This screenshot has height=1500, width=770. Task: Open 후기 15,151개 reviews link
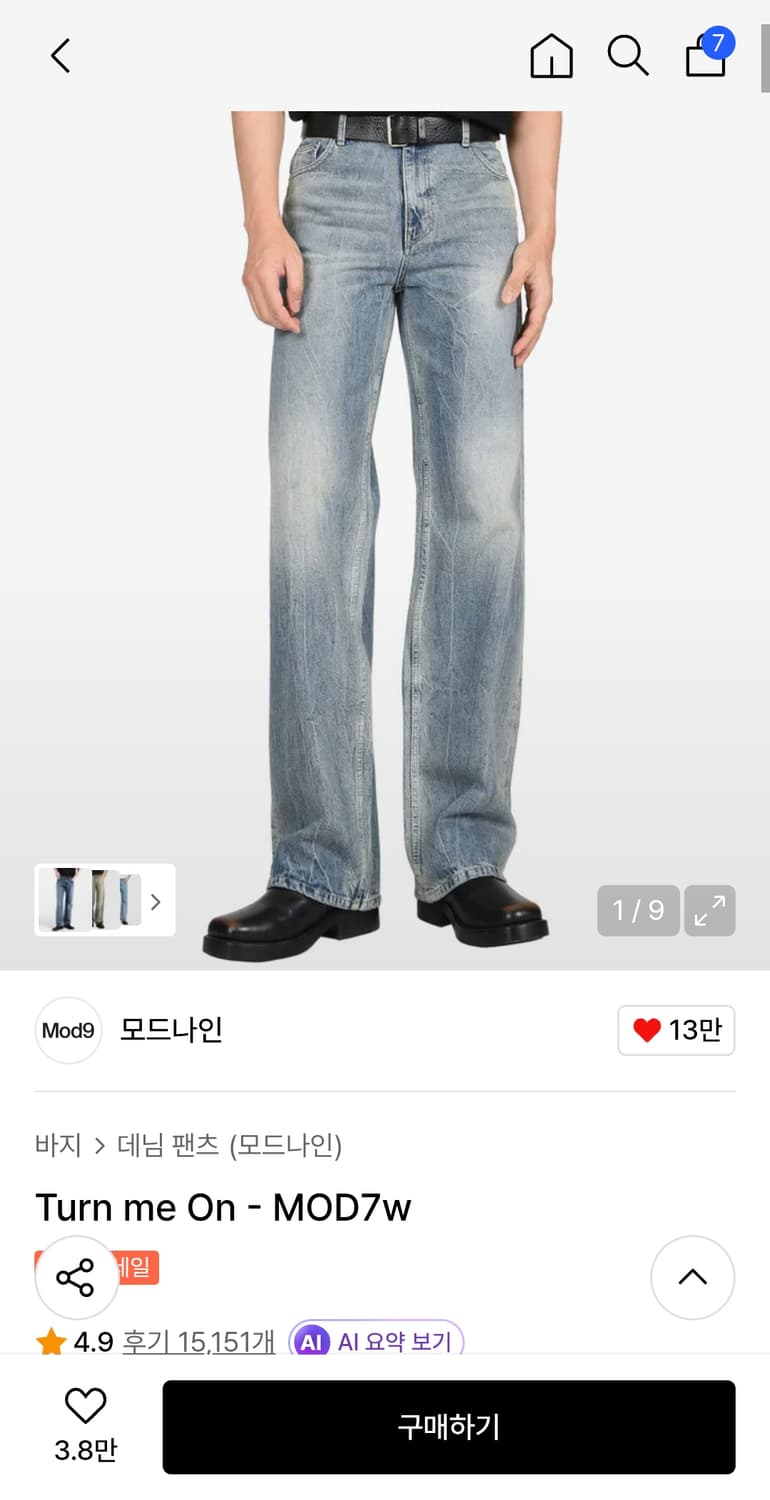(196, 1342)
